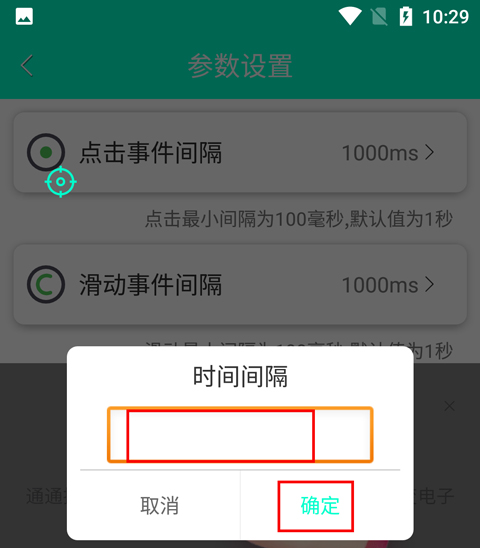
Task: Close the bottom banner with the X
Action: tap(449, 406)
